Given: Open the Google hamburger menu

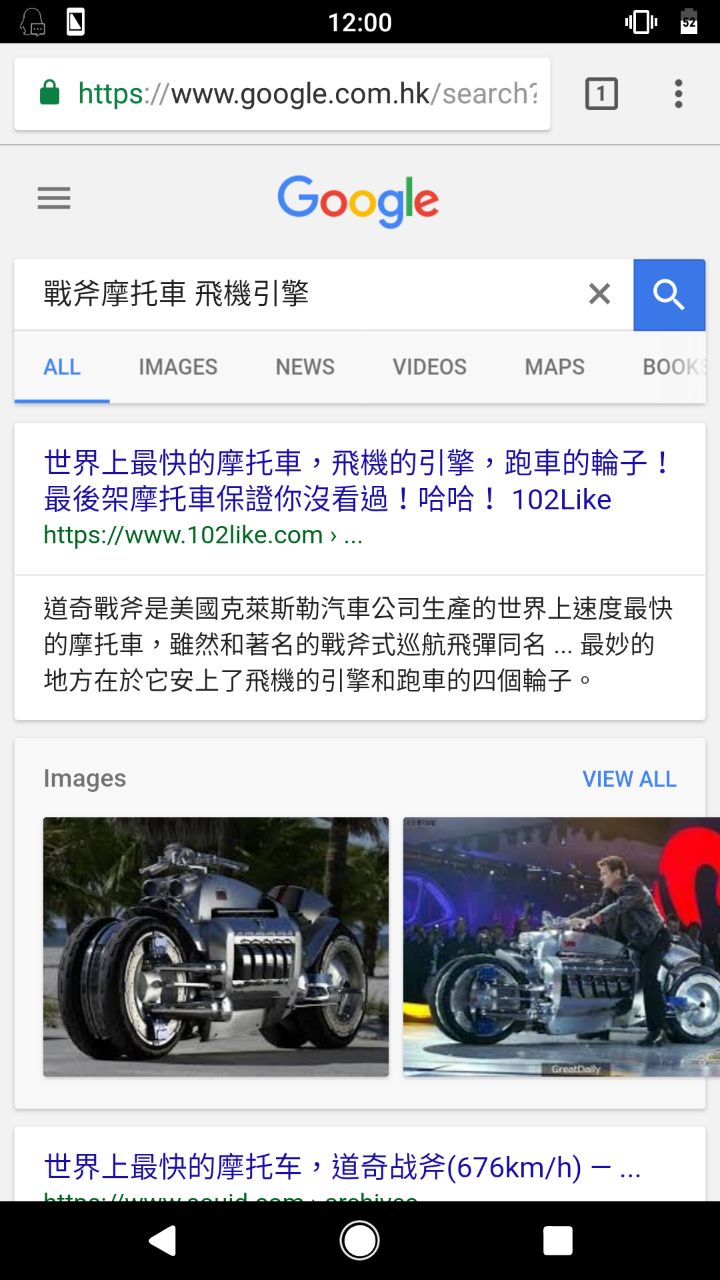Looking at the screenshot, I should (54, 198).
